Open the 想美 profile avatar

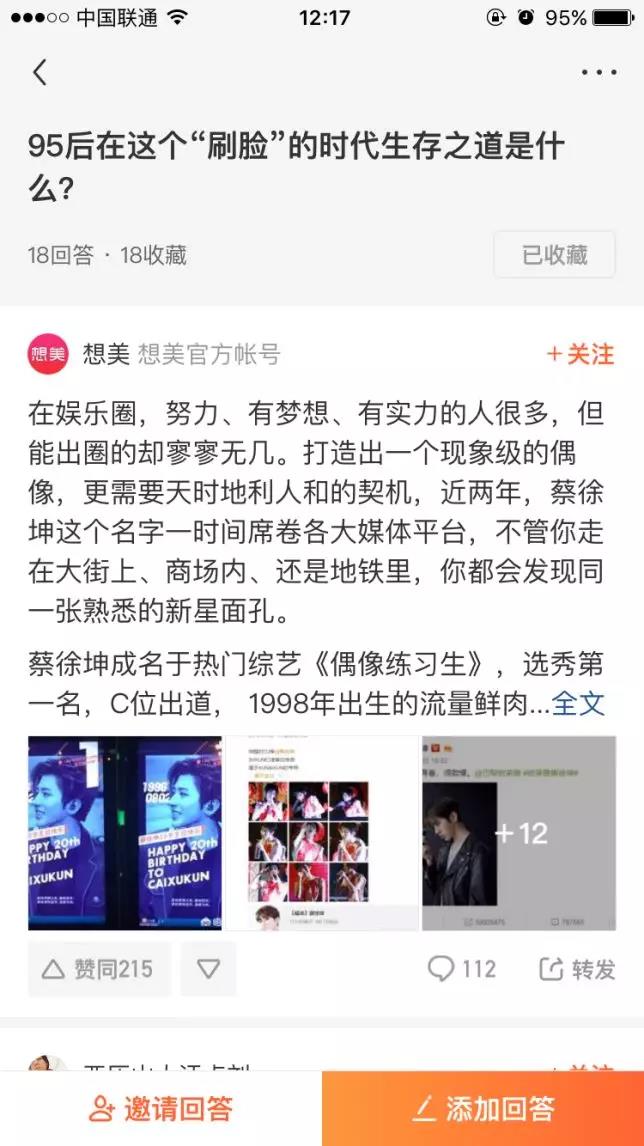[48, 354]
